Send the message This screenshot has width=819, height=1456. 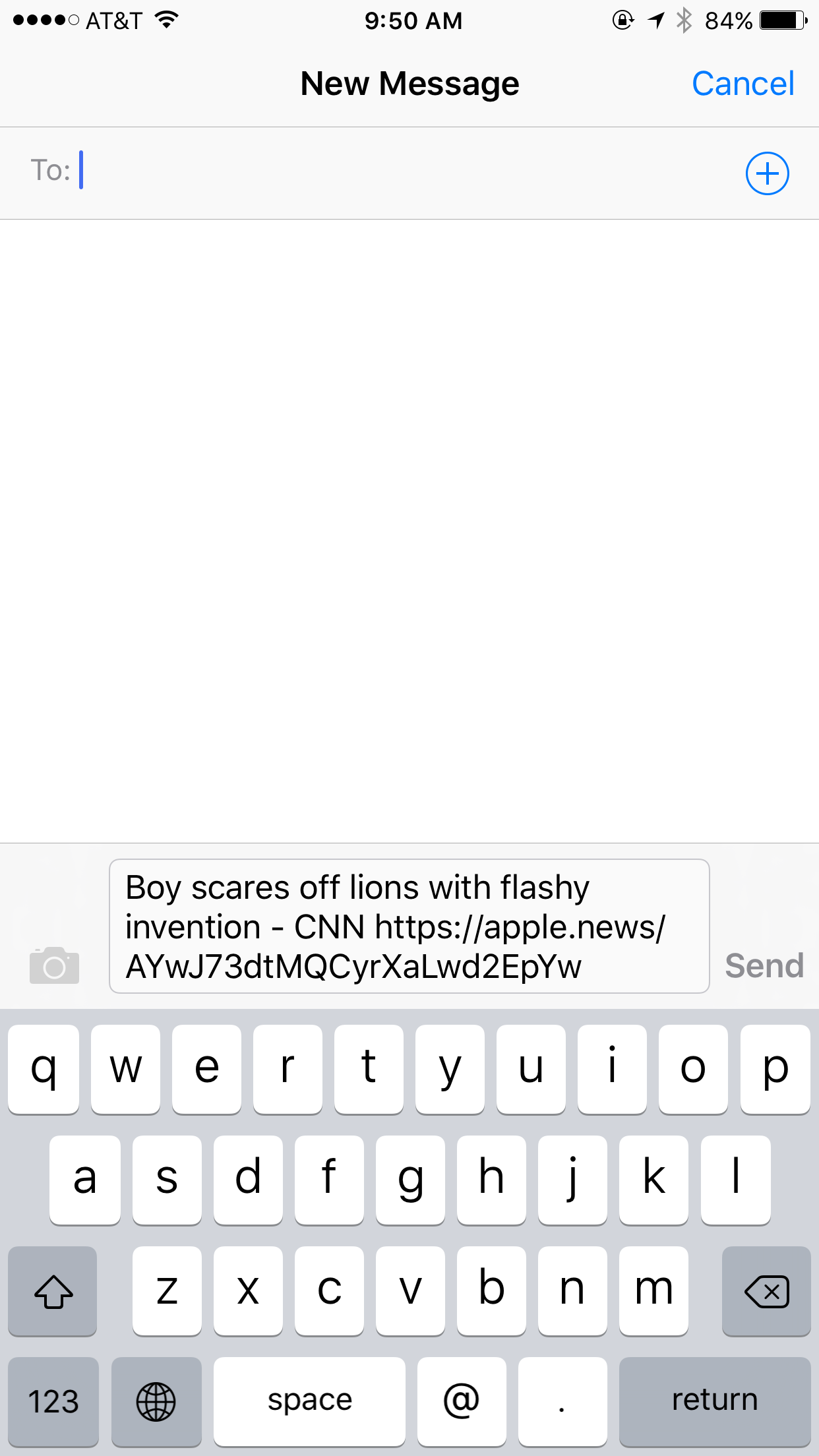[x=764, y=965]
